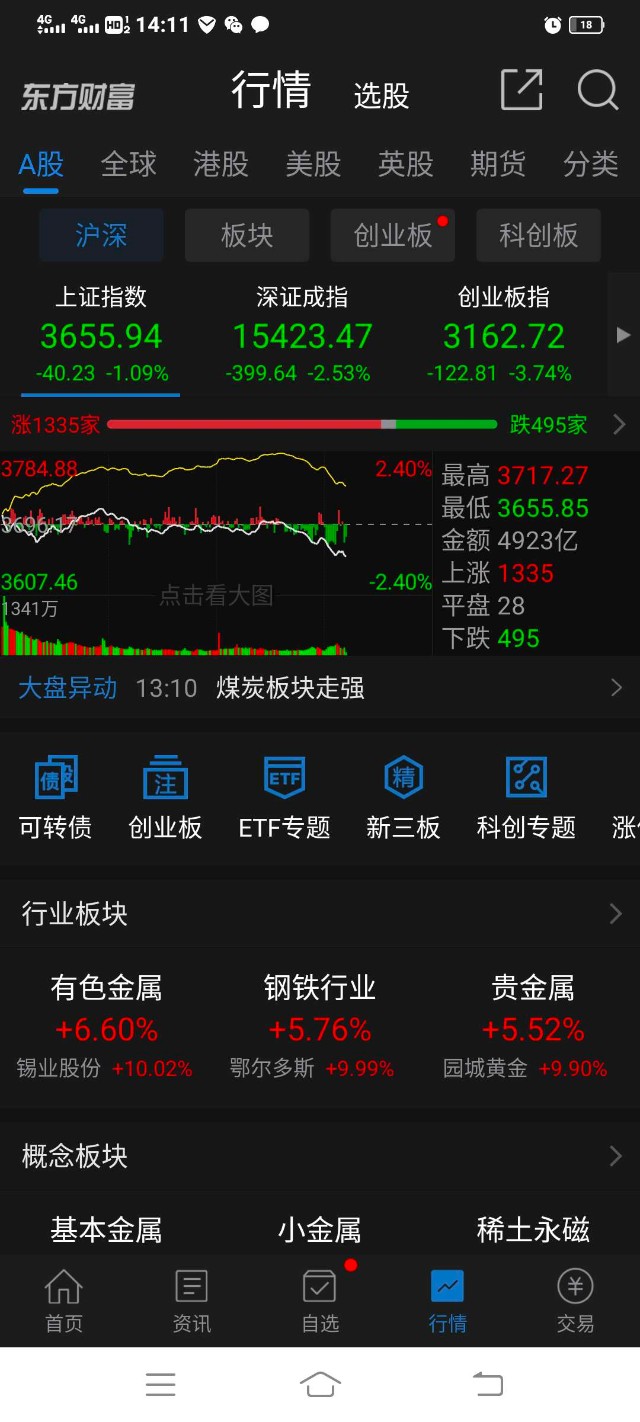The width and height of the screenshot is (640, 1422).
Task: Select the 板块 chip
Action: pyautogui.click(x=247, y=235)
